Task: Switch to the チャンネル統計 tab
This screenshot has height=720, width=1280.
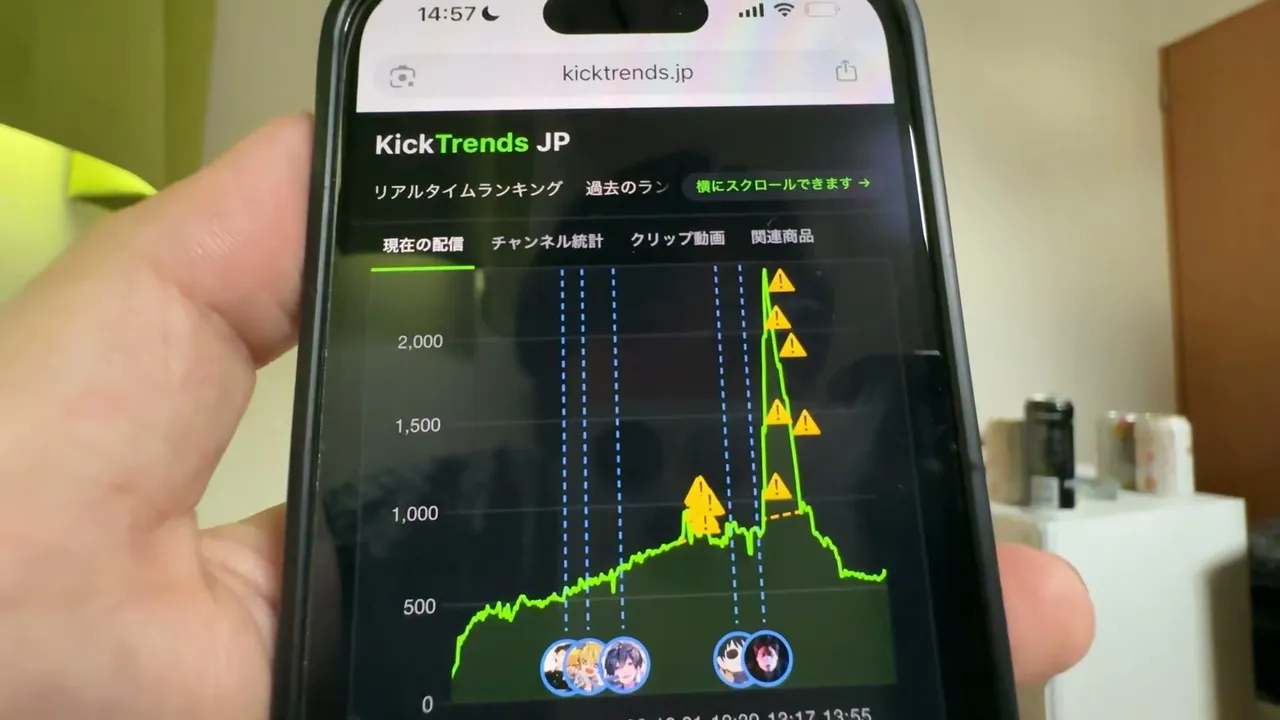Action: 547,241
